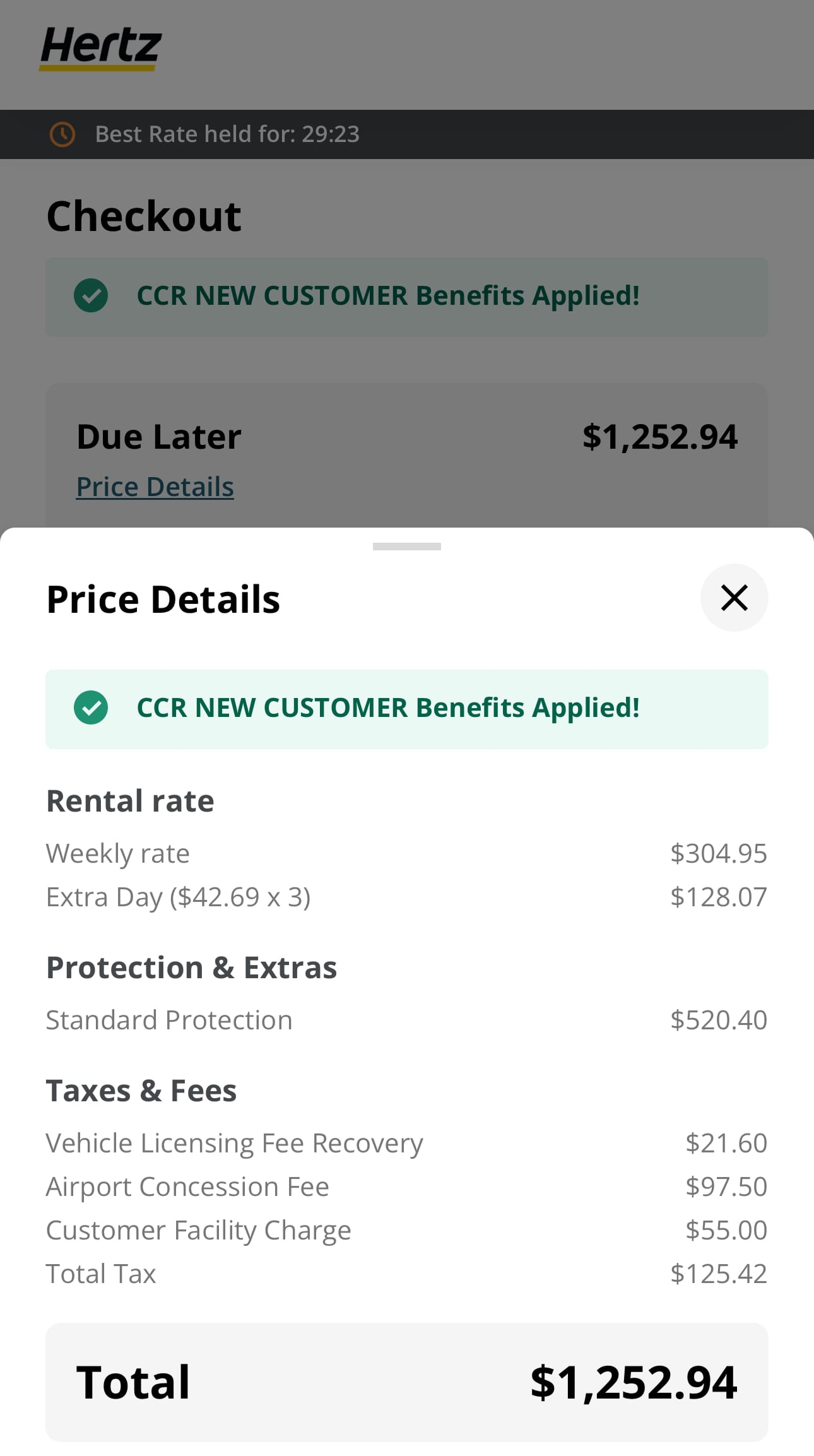
Task: Close the Price Details sheet
Action: (x=734, y=597)
